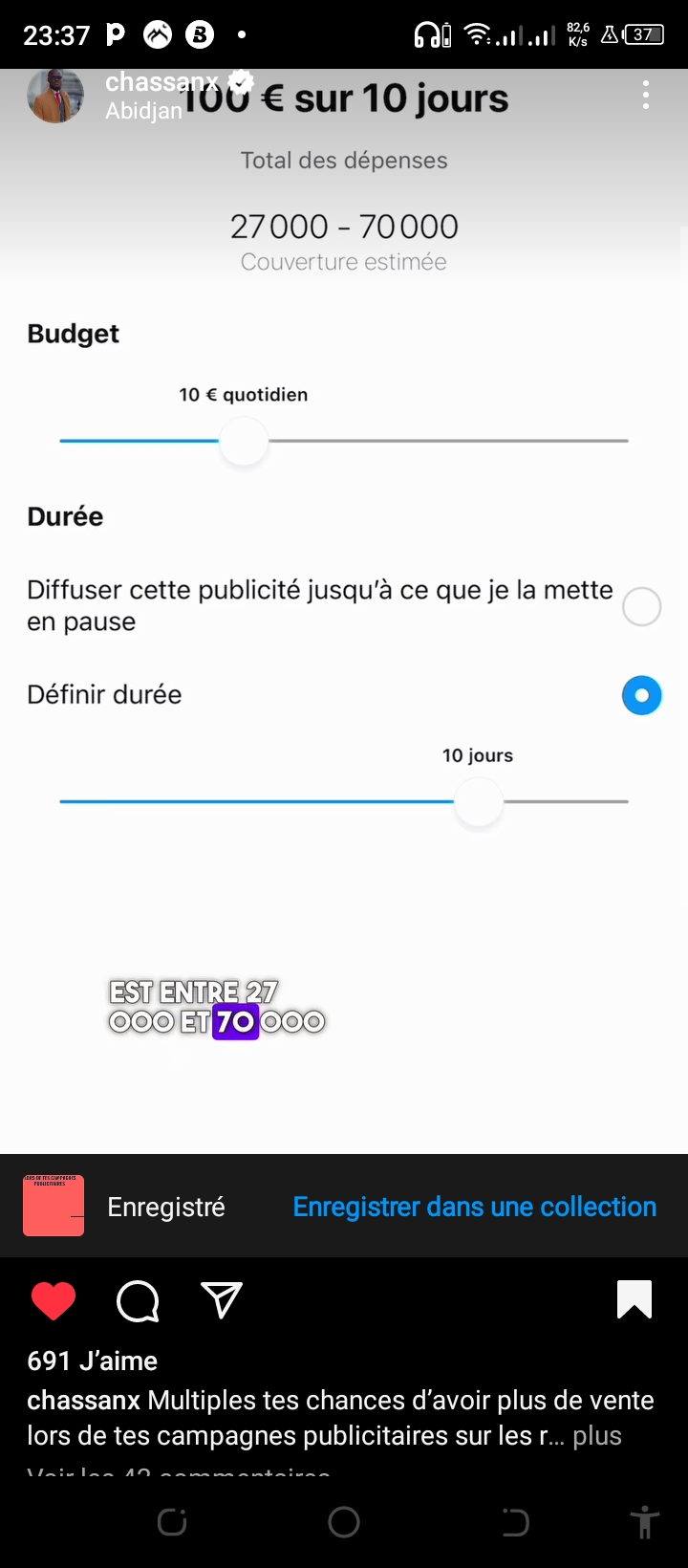
Task: Expand the caption with "plus"
Action: pos(597,1436)
